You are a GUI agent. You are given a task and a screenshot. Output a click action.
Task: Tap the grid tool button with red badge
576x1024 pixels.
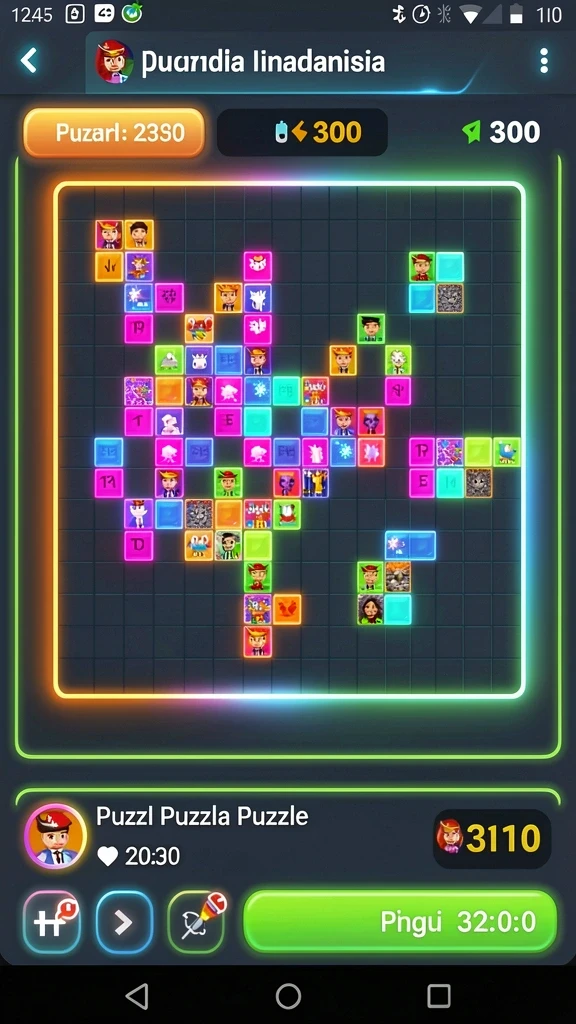tap(52, 921)
